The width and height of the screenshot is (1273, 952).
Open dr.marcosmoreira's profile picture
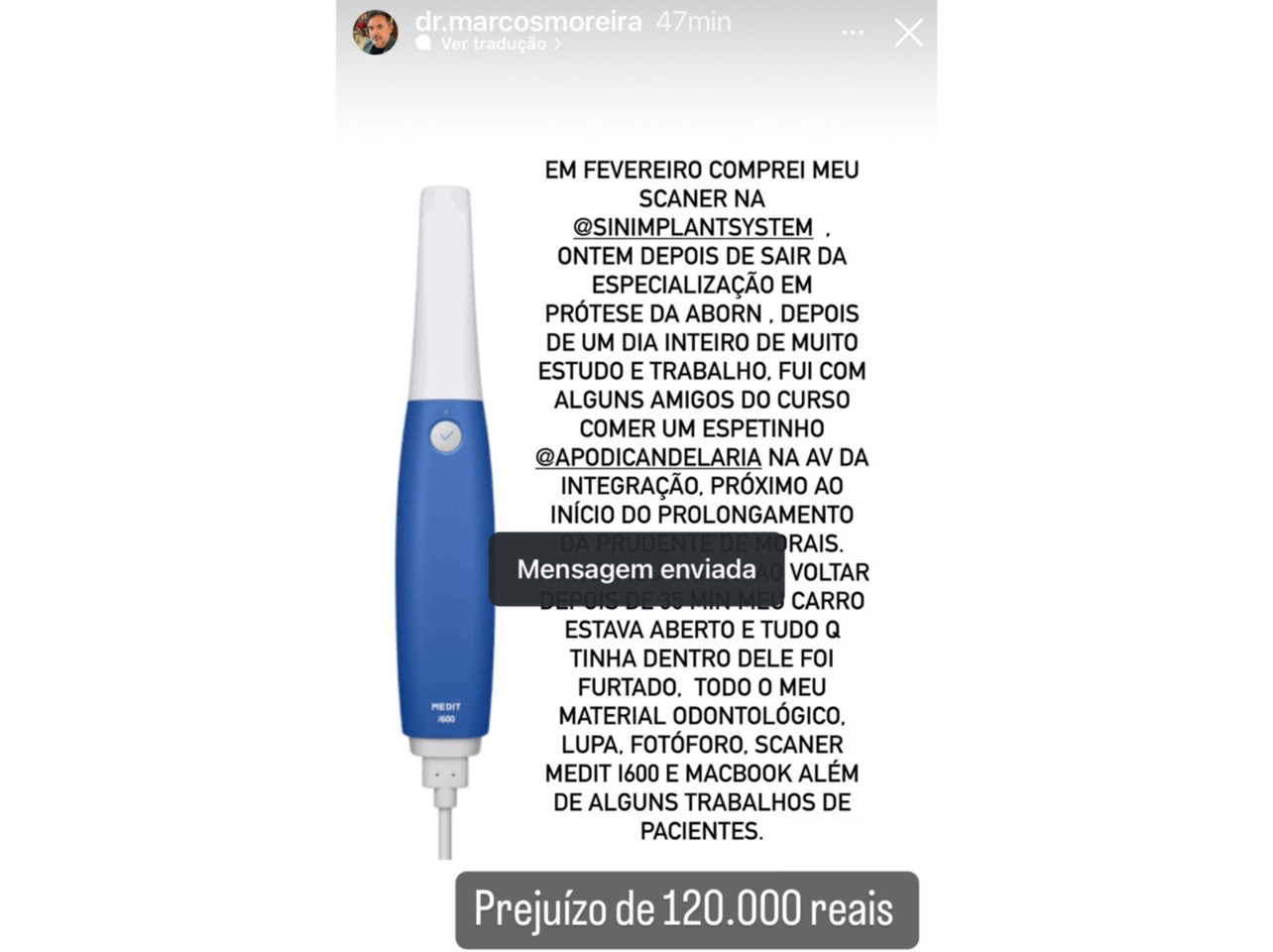pyautogui.click(x=376, y=32)
